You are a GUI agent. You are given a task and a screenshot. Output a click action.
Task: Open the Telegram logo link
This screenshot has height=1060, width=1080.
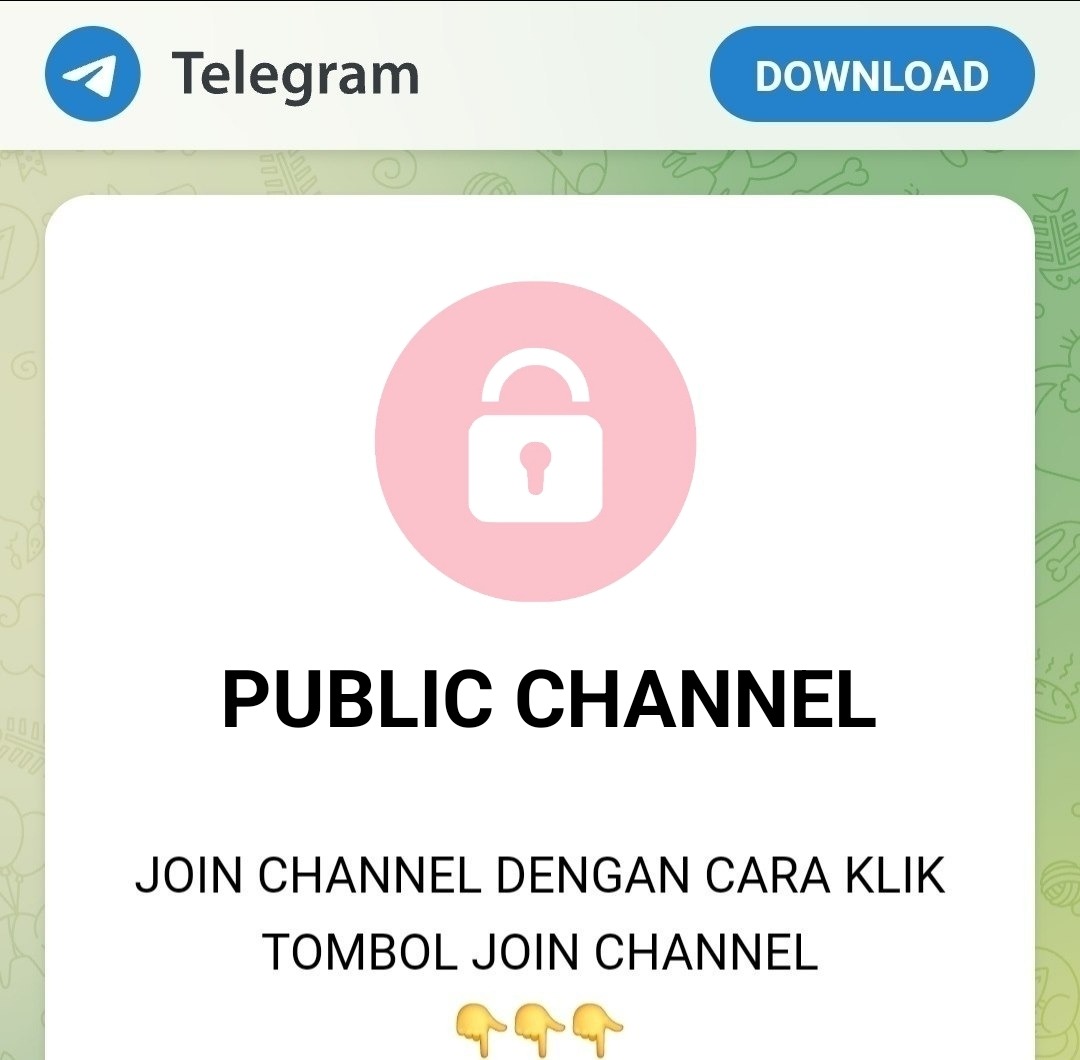(232, 75)
